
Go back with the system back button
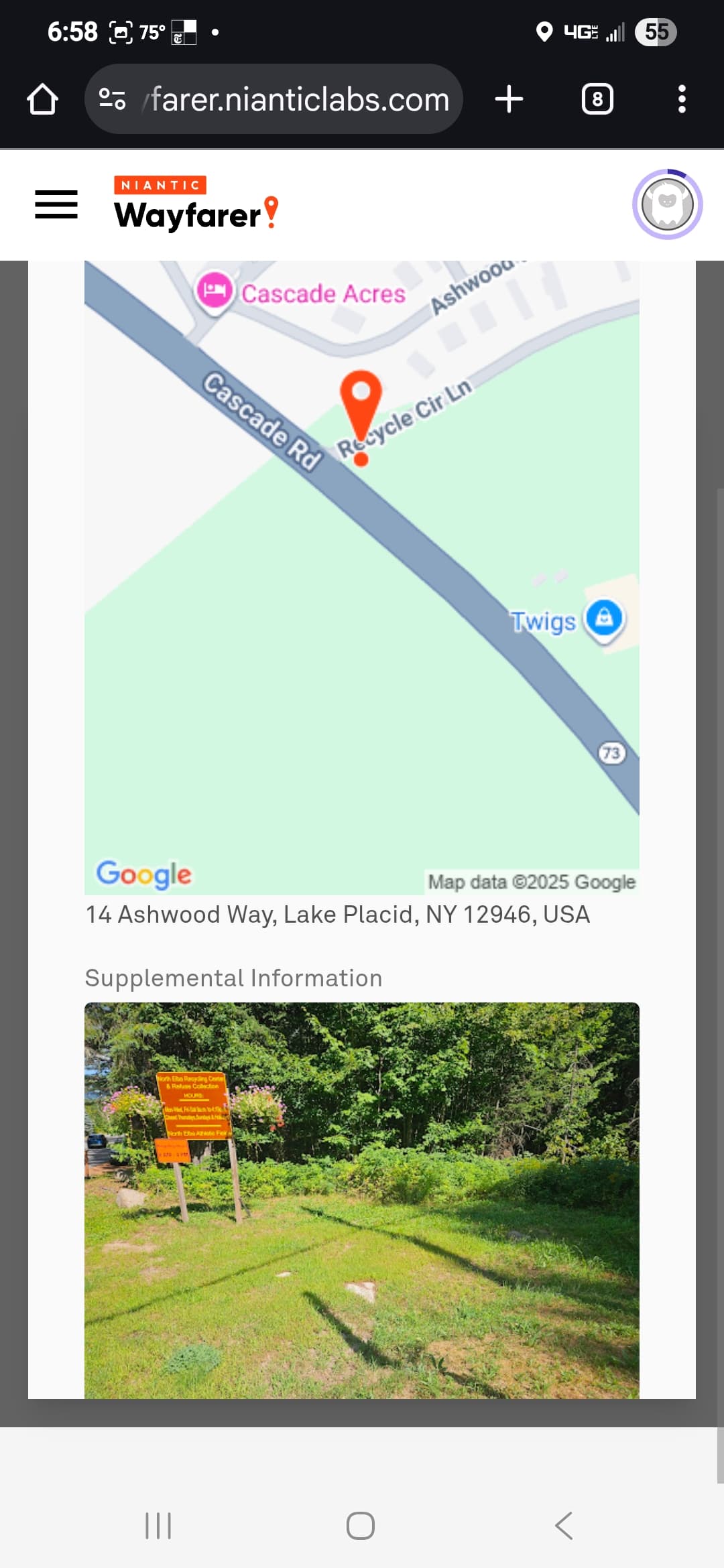564,1526
